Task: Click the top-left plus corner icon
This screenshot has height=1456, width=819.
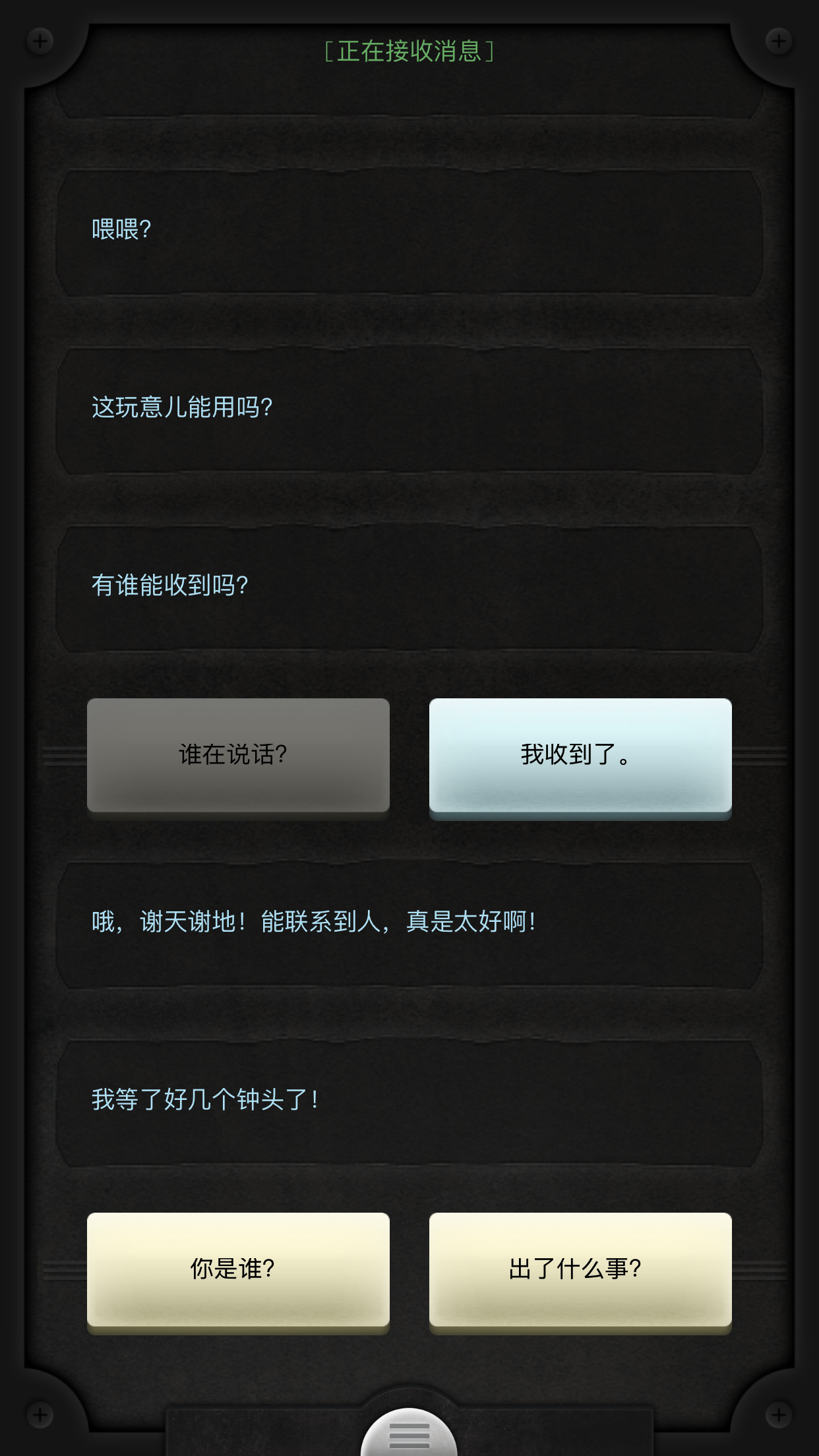Action: click(40, 40)
